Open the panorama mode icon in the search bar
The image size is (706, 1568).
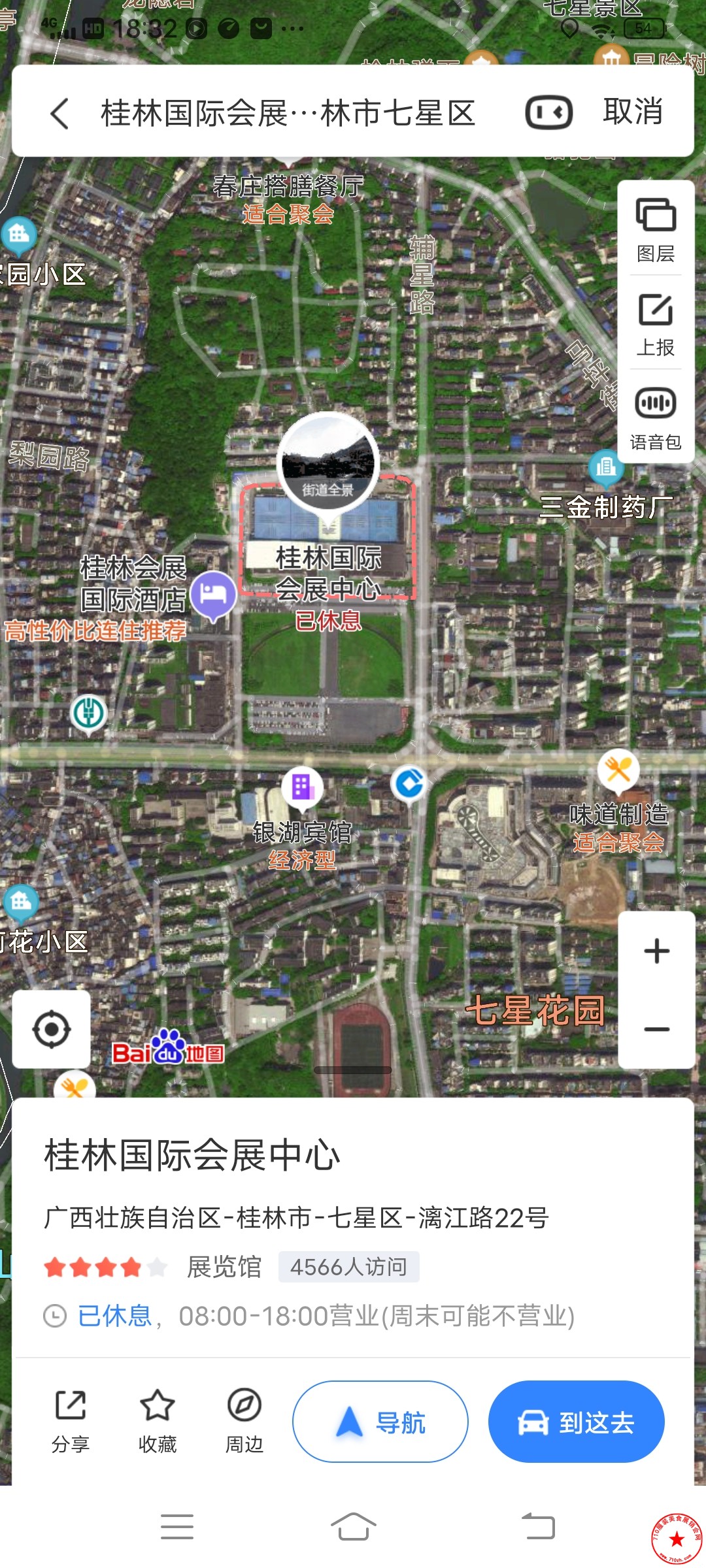click(x=549, y=112)
